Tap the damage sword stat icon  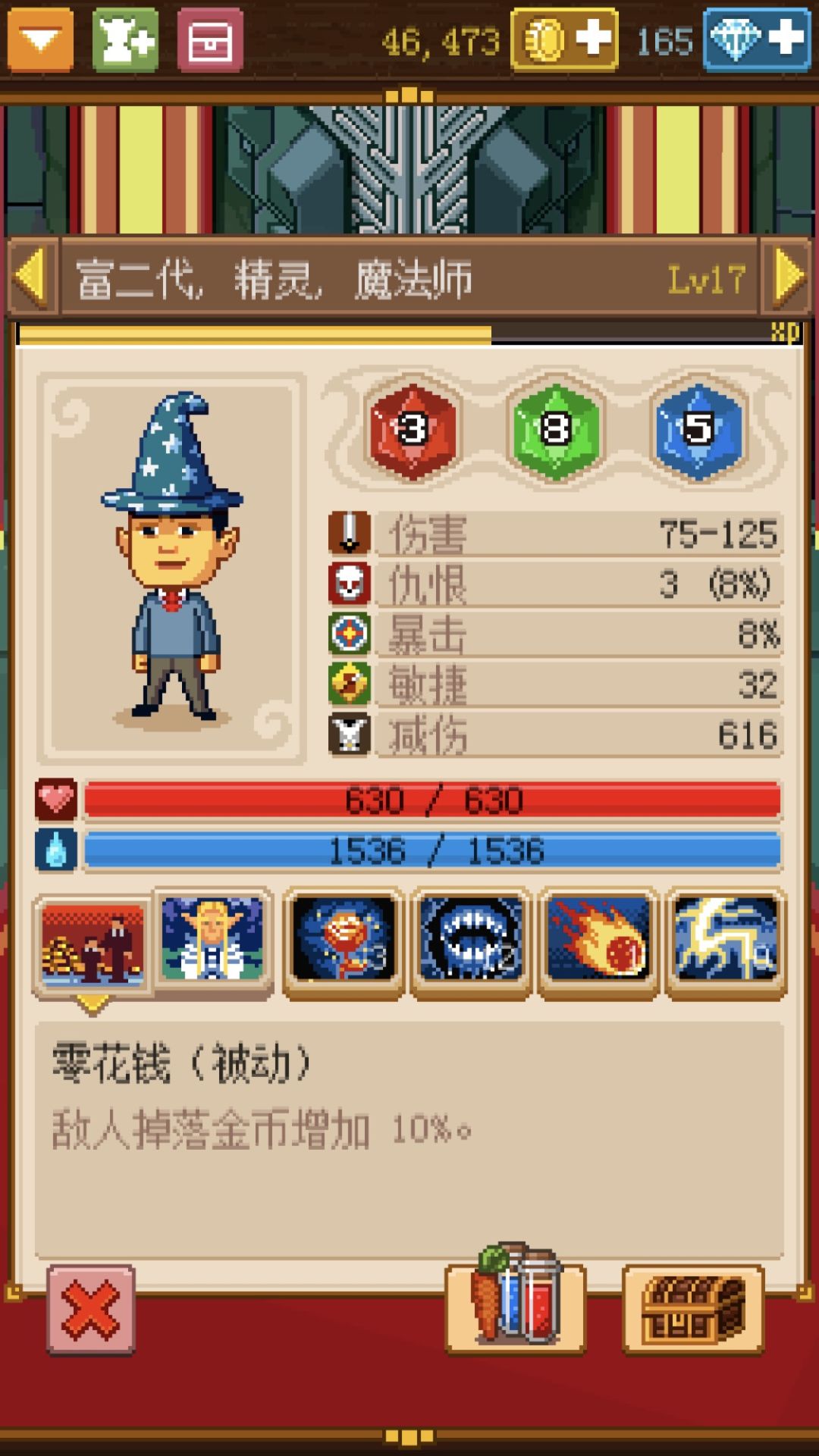pyautogui.click(x=348, y=531)
